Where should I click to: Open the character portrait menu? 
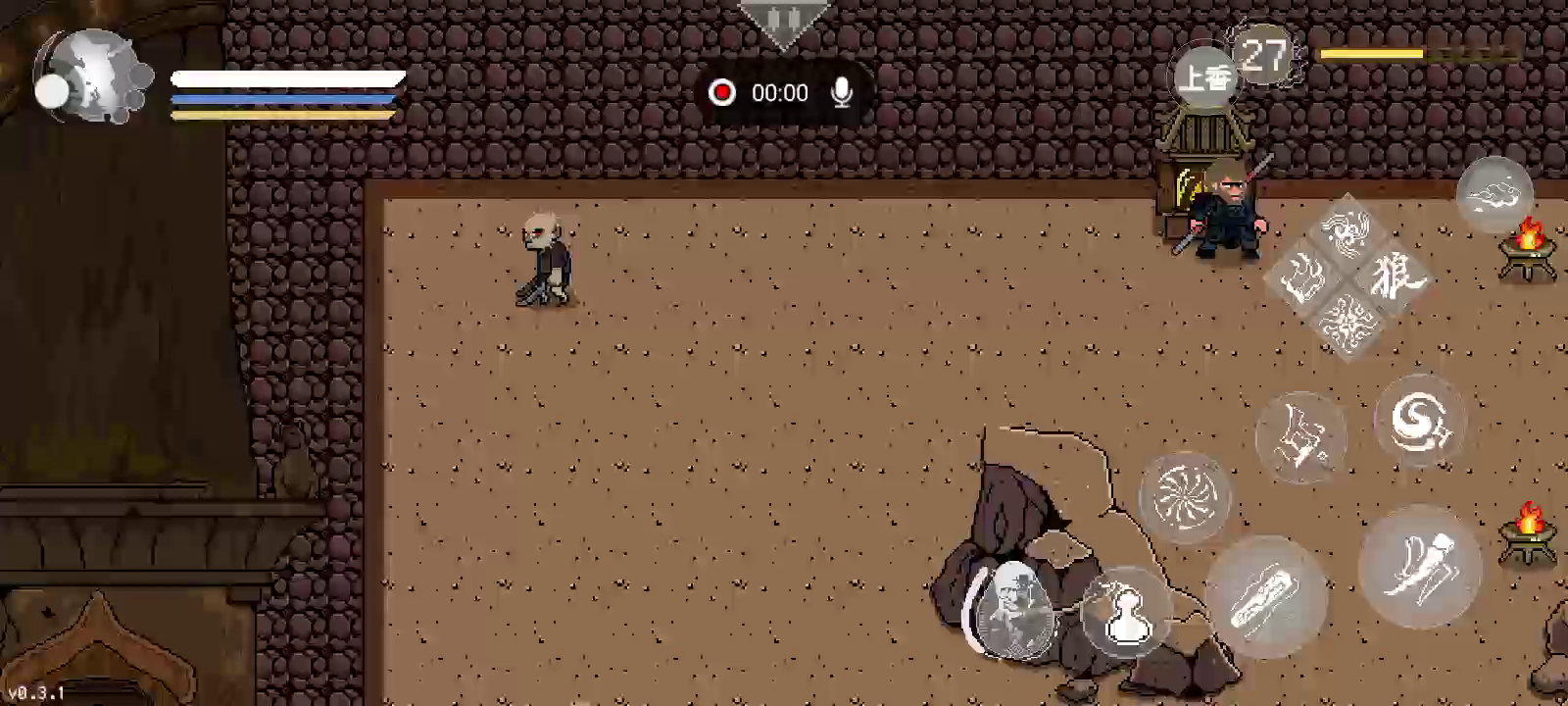click(x=93, y=76)
